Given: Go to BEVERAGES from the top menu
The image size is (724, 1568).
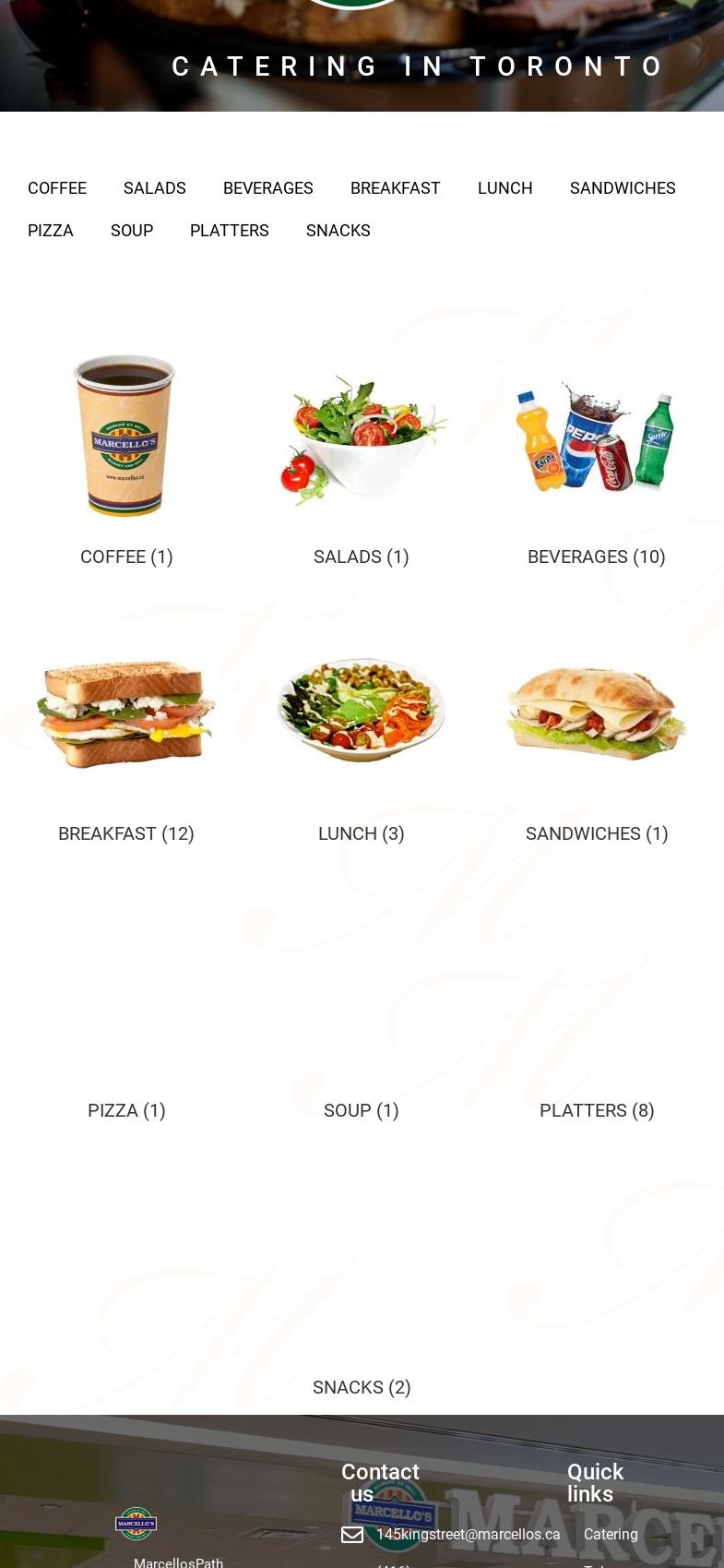Looking at the screenshot, I should (x=268, y=188).
